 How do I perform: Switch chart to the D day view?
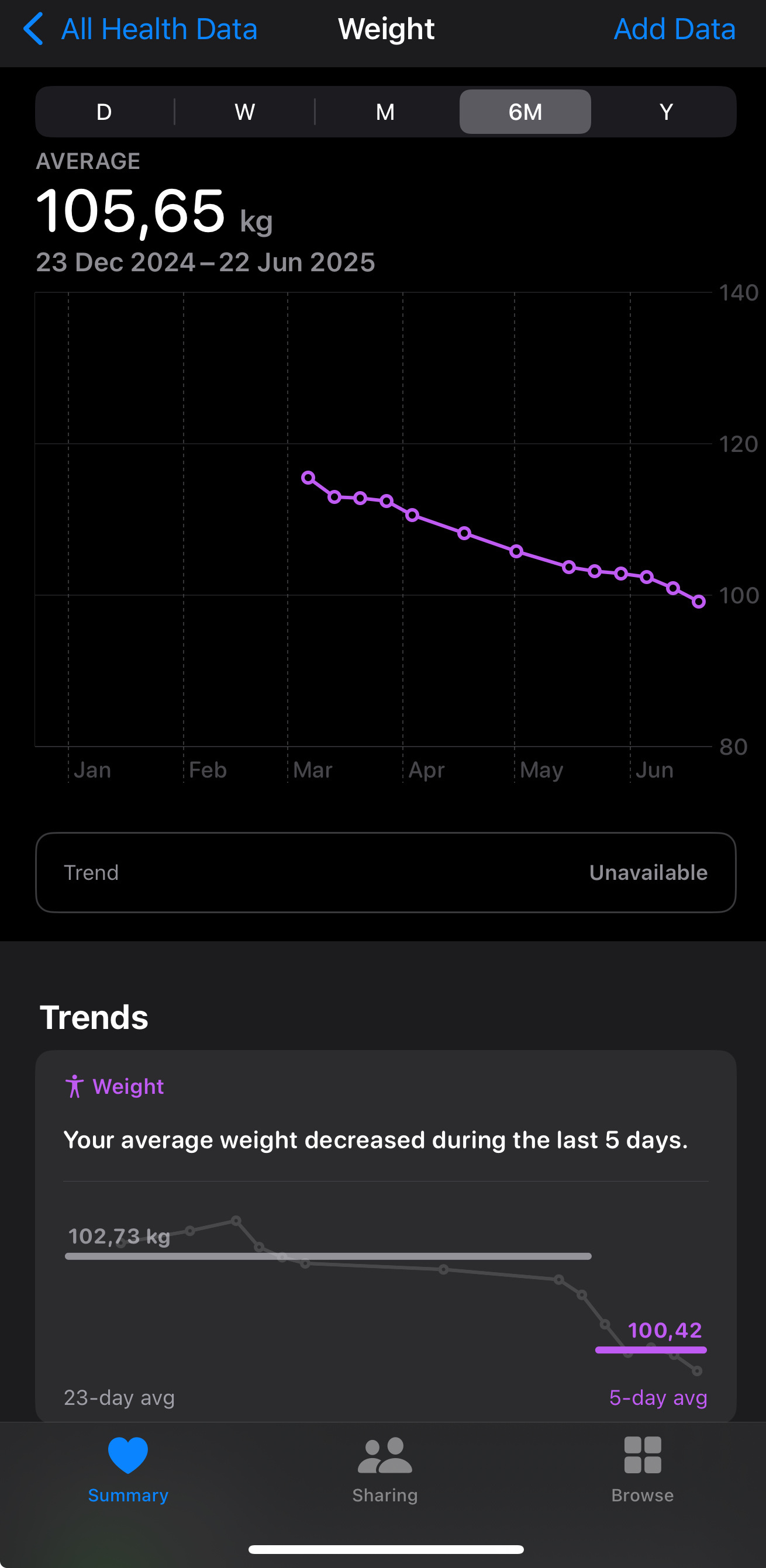point(104,112)
